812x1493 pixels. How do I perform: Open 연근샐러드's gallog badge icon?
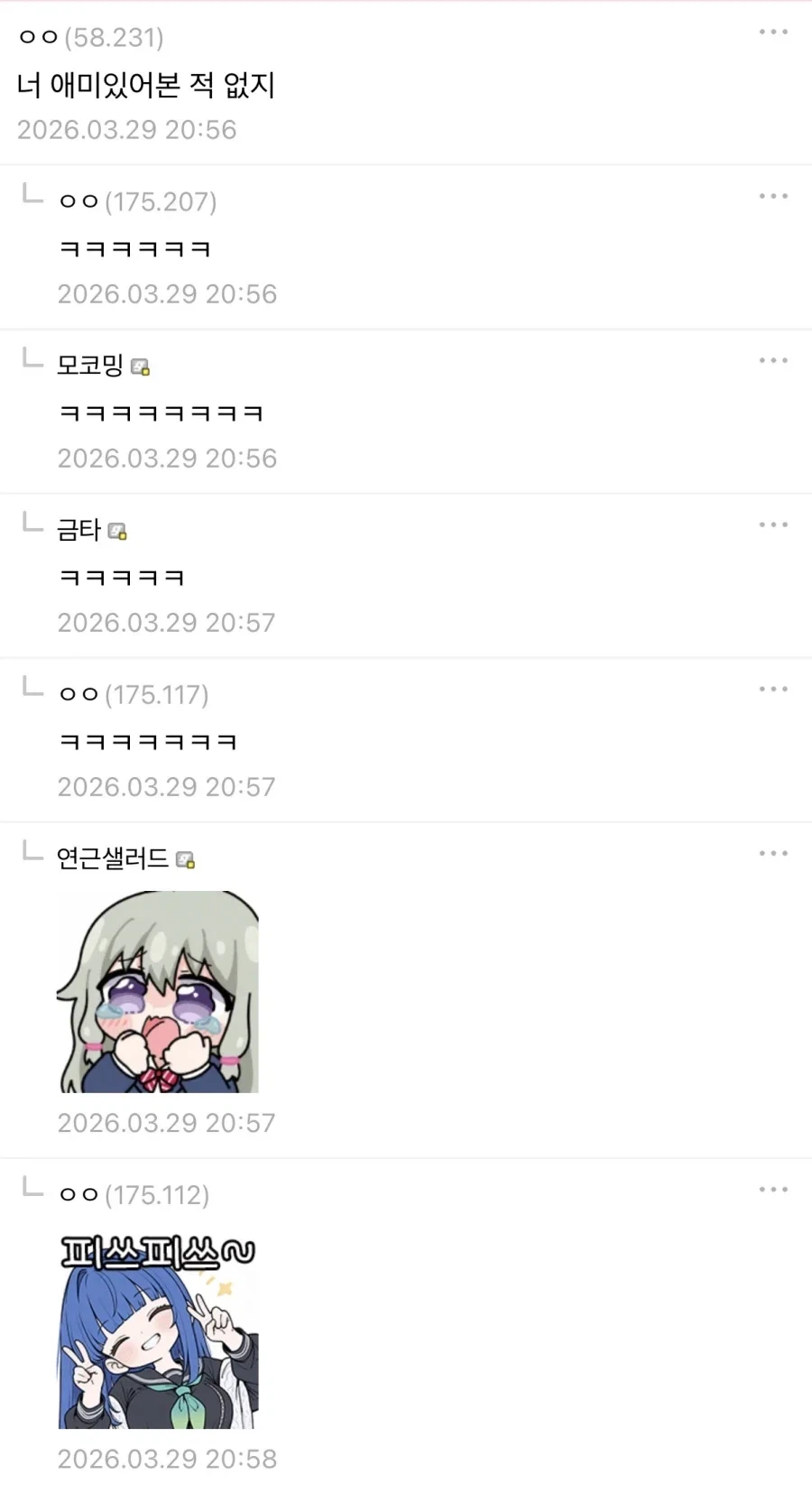click(x=186, y=858)
